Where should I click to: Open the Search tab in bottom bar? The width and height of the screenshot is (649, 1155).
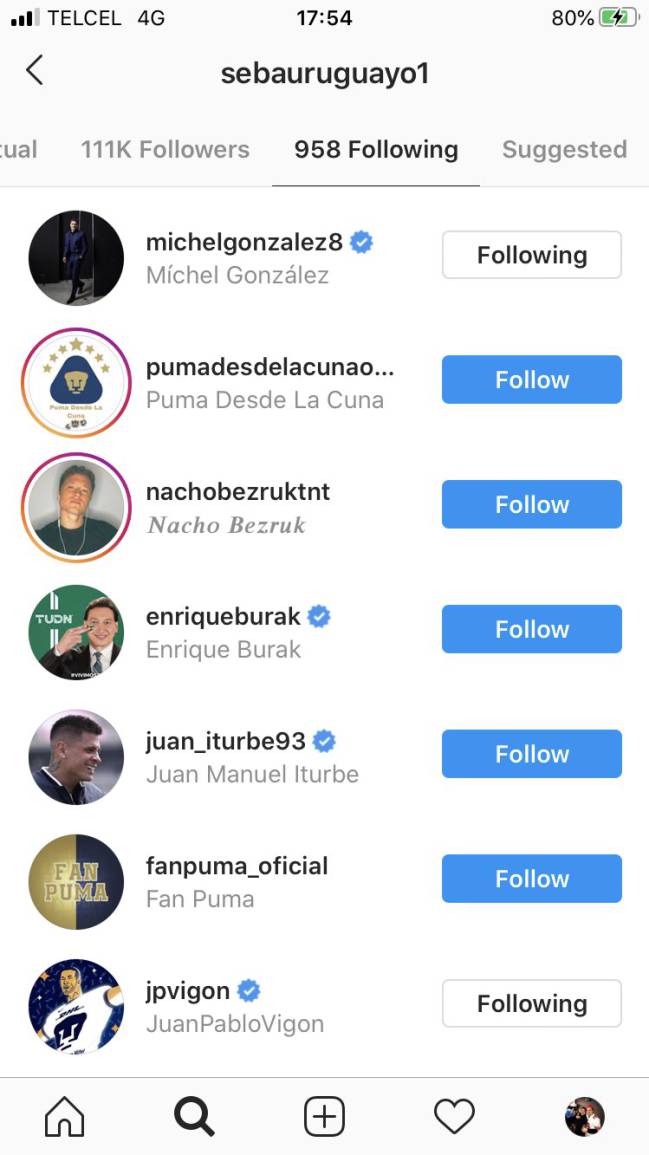pyautogui.click(x=194, y=1116)
